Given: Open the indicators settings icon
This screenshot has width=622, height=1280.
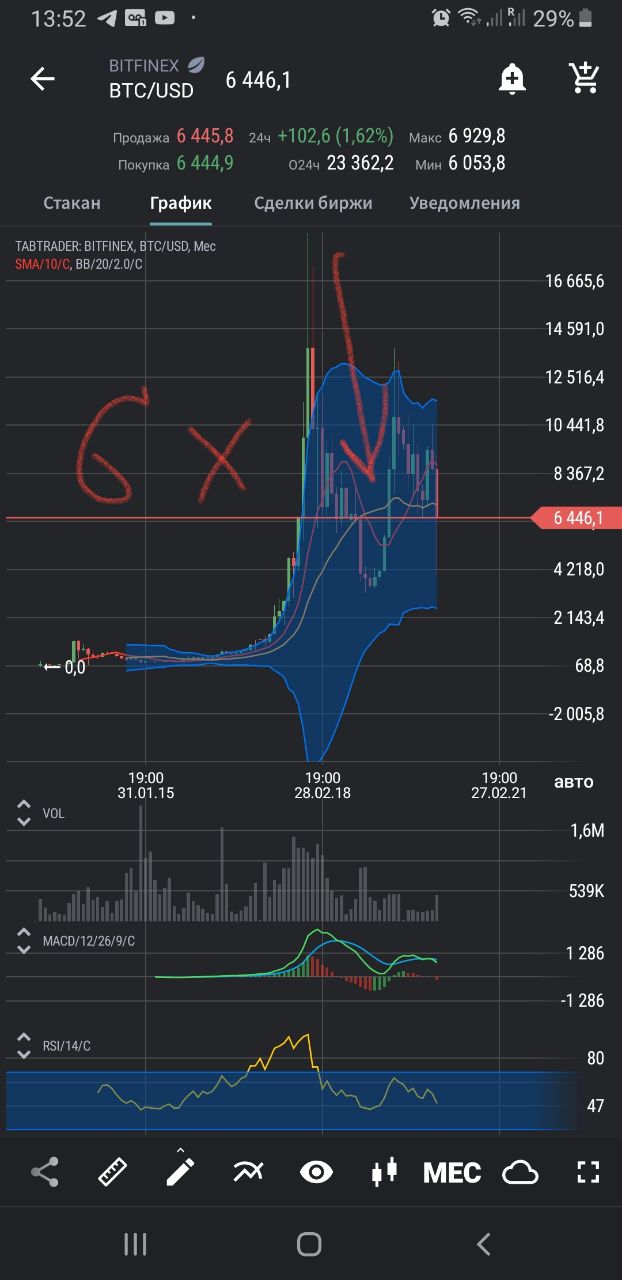Looking at the screenshot, I should [248, 1172].
